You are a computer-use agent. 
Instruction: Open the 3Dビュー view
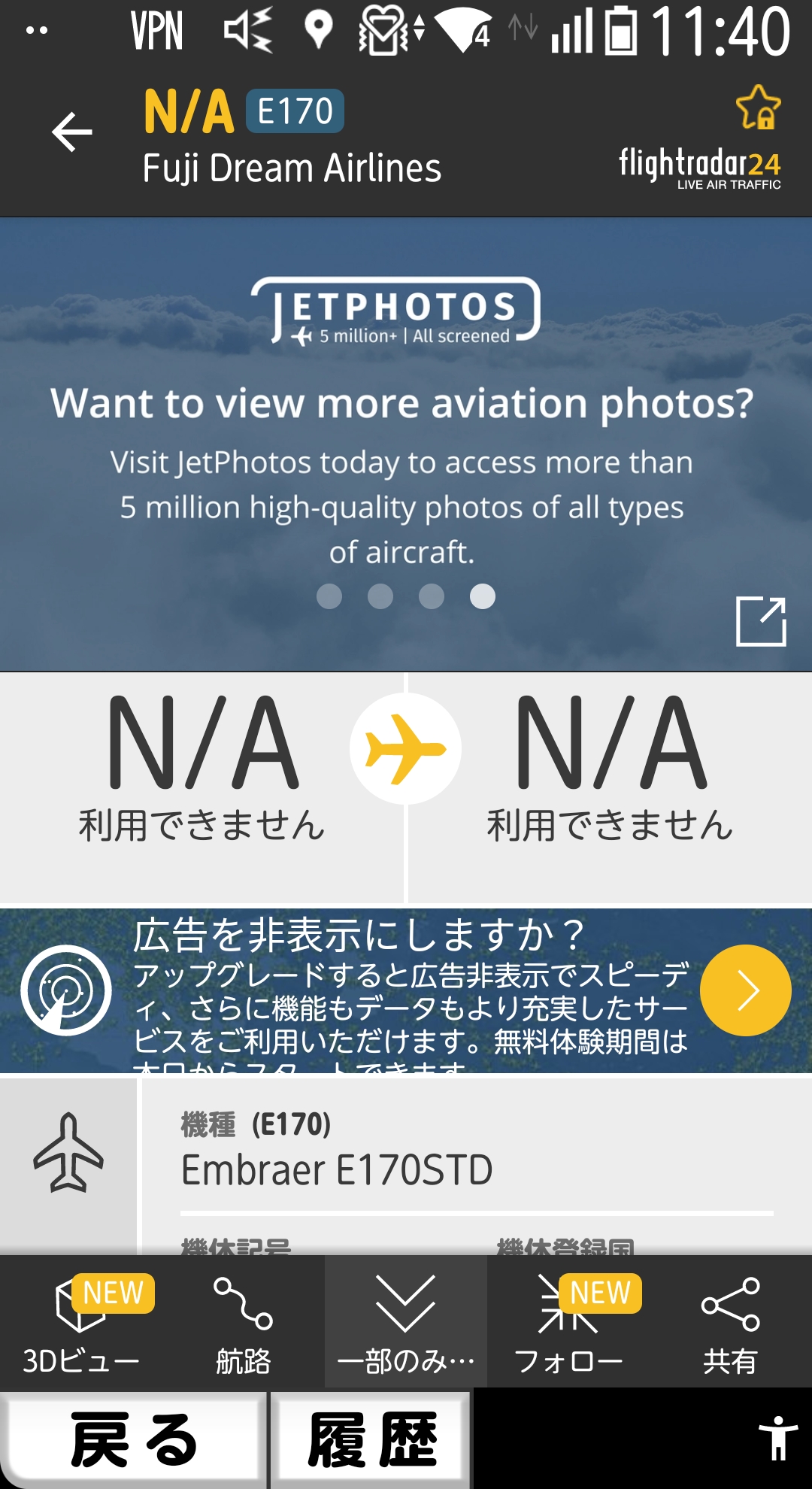click(x=81, y=1324)
